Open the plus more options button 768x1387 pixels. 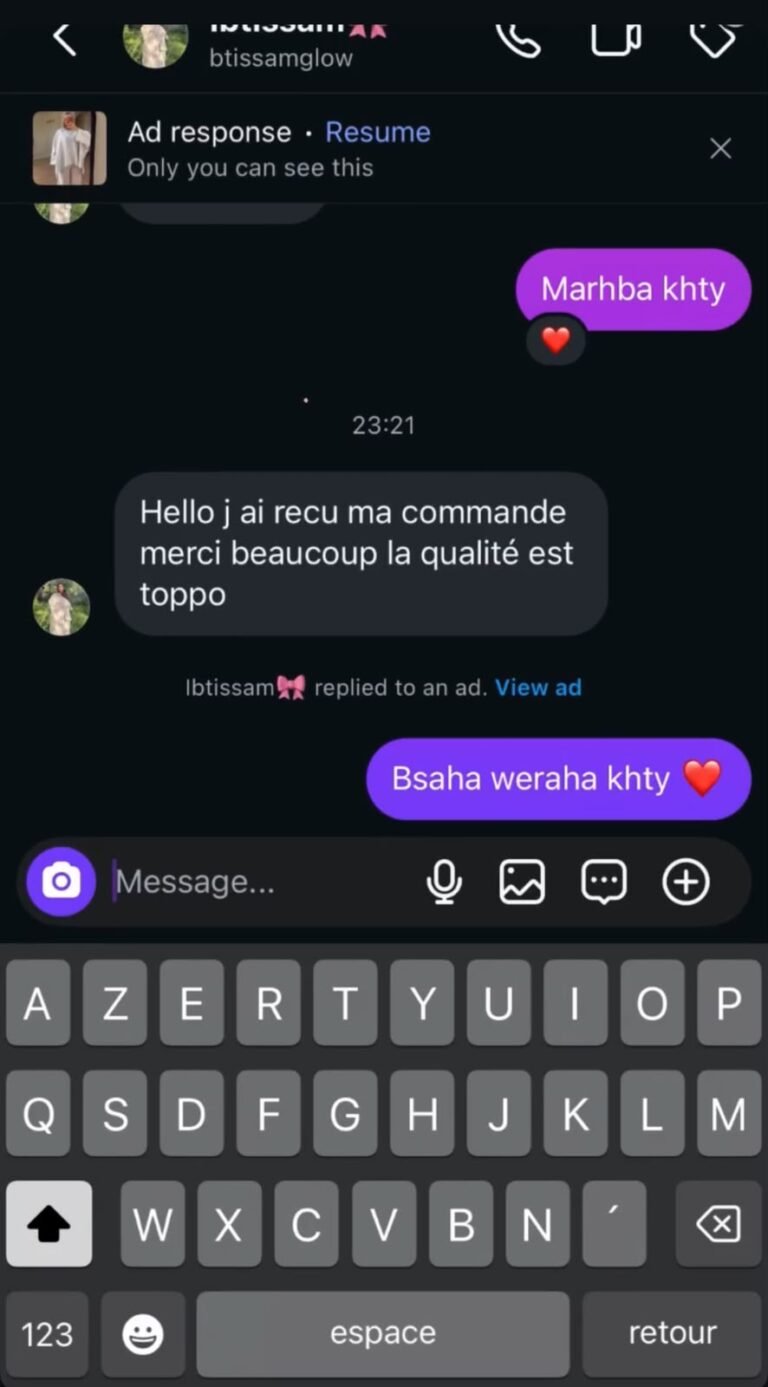pos(686,881)
